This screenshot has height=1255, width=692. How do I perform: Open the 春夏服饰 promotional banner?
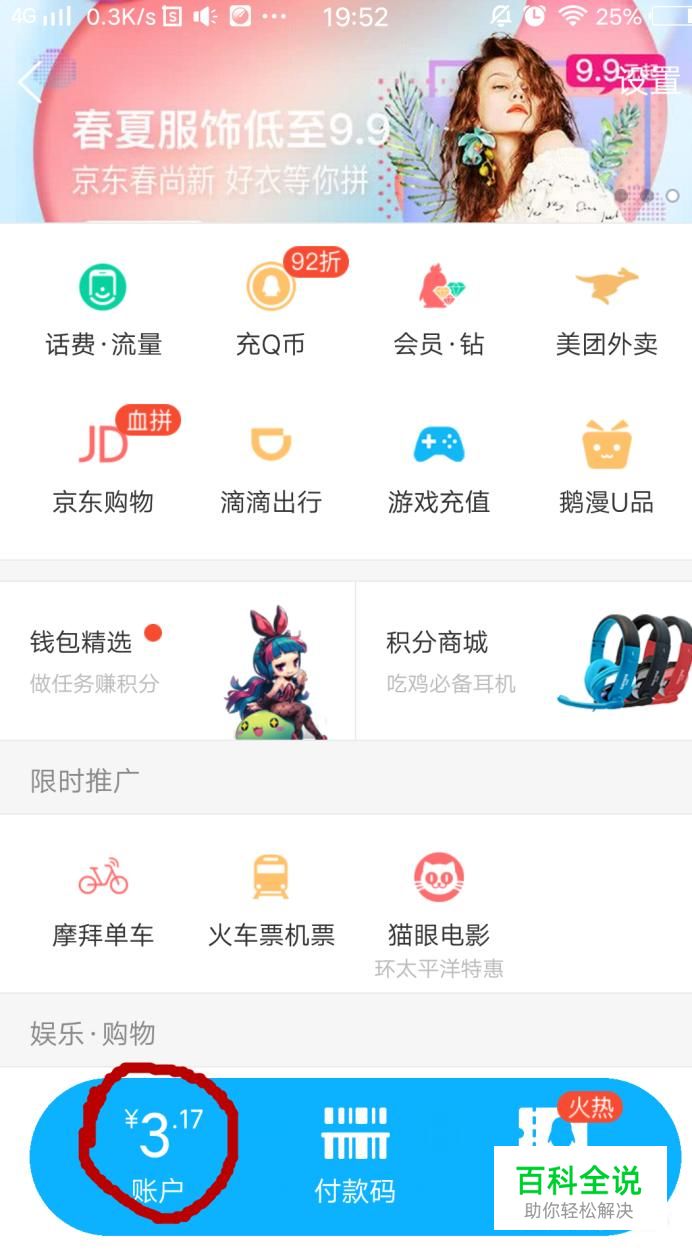point(346,128)
